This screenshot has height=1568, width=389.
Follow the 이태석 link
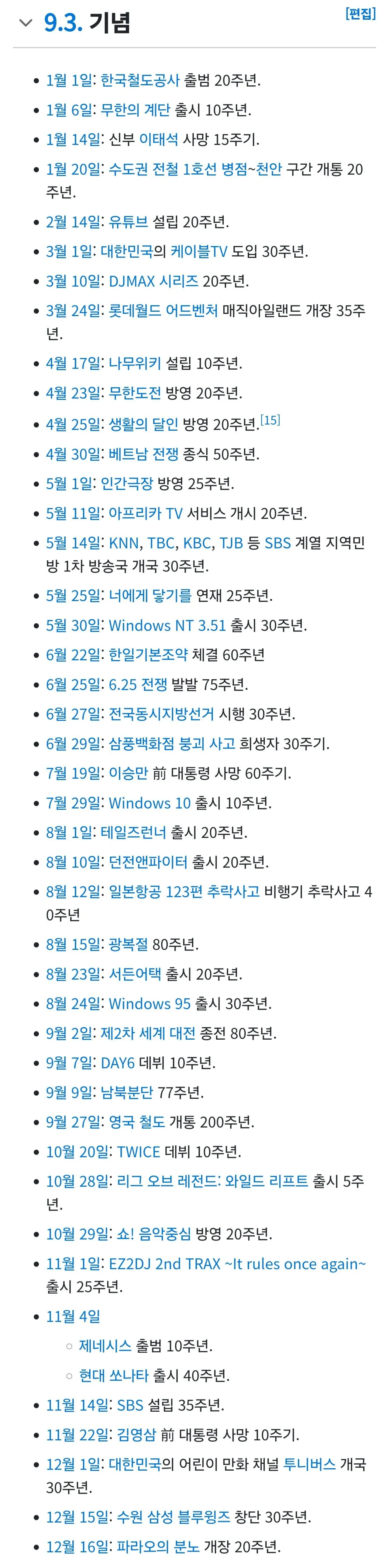coord(159,139)
